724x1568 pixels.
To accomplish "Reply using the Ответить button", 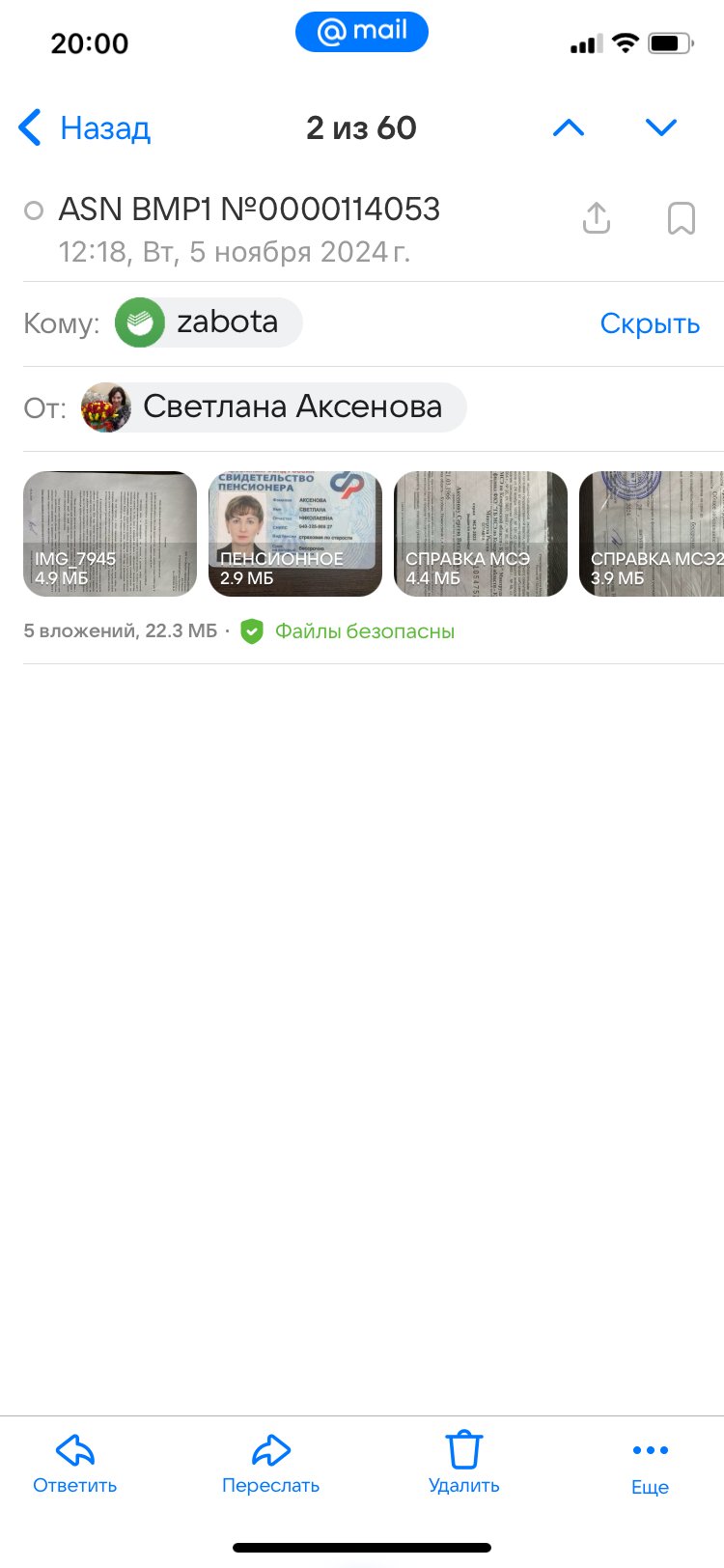I will pos(75,1463).
